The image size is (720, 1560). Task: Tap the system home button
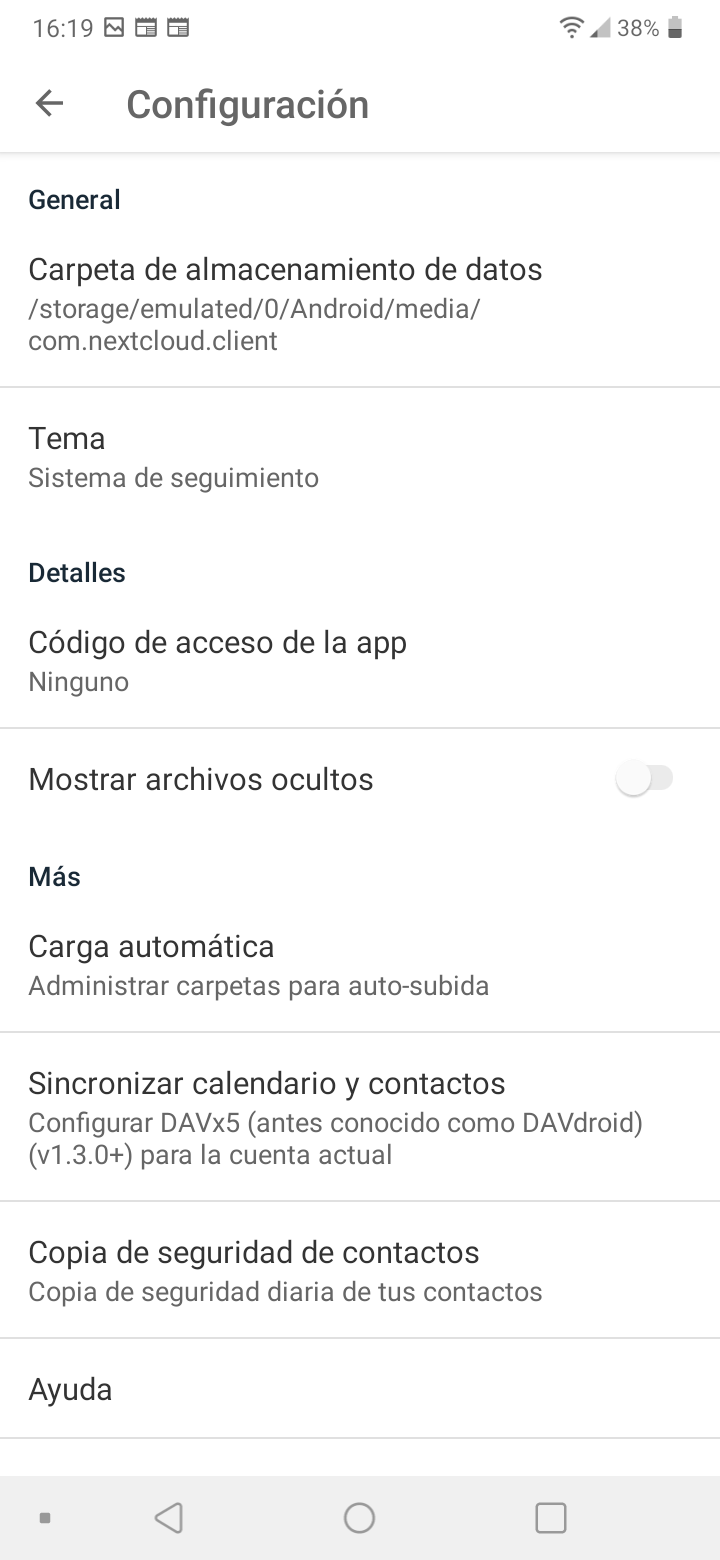(359, 1518)
